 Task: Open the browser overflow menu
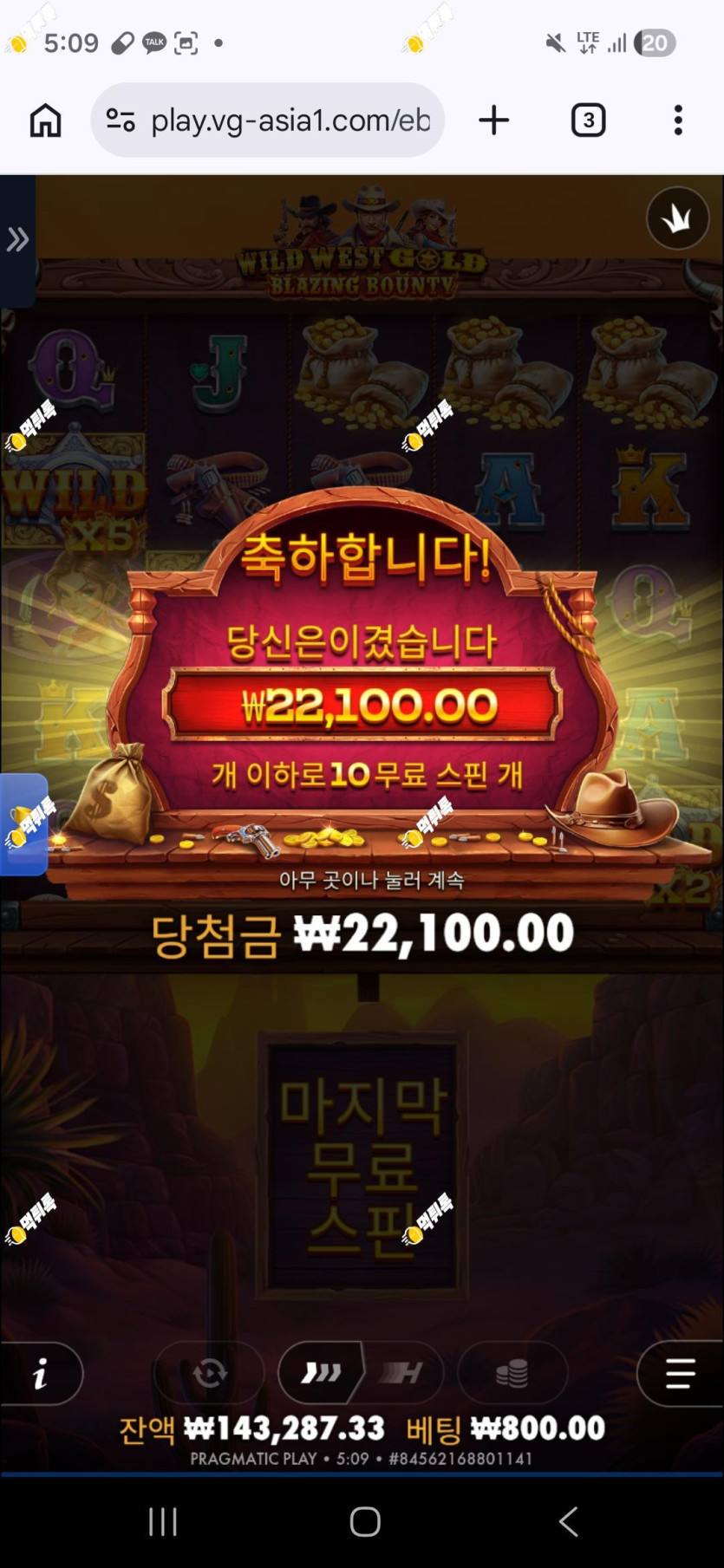pos(678,120)
